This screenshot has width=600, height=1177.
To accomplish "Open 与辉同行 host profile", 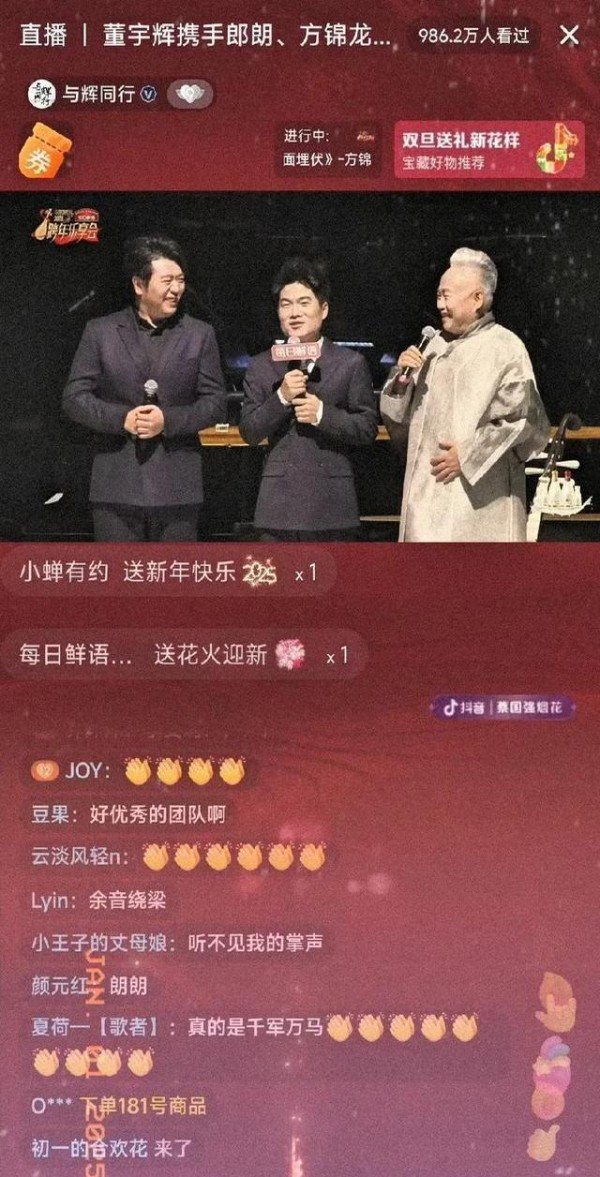I will coord(92,94).
